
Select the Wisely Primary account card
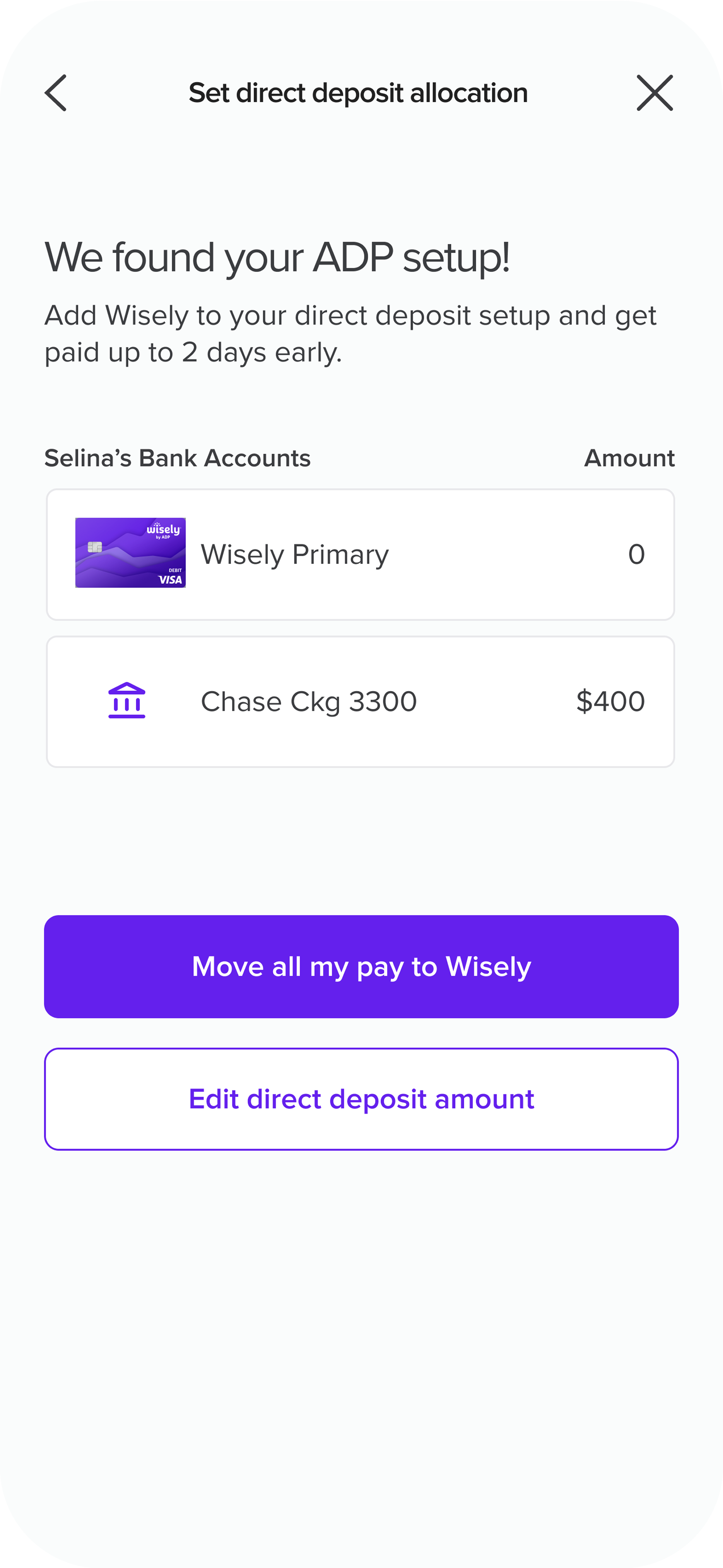360,554
